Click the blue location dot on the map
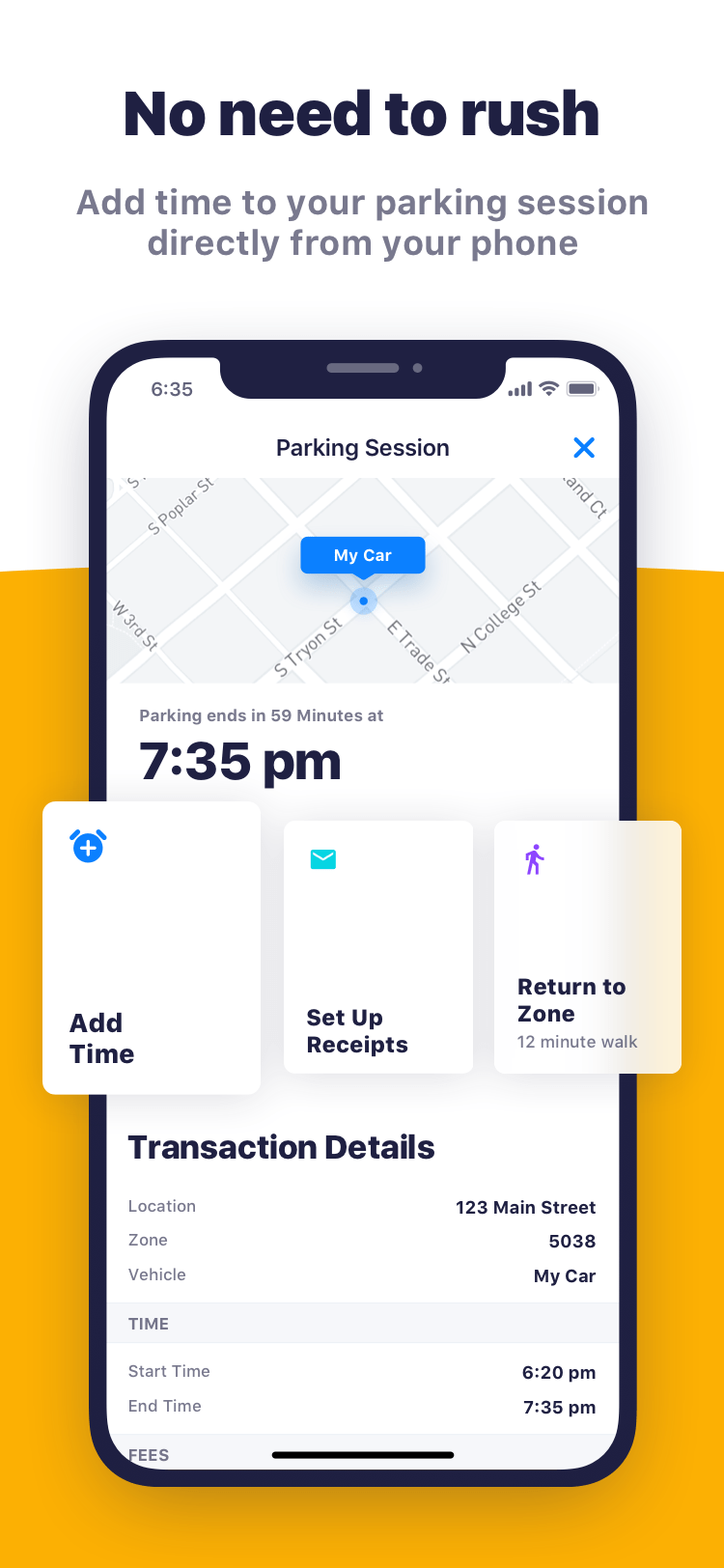Viewport: 724px width, 1568px height. 362,601
